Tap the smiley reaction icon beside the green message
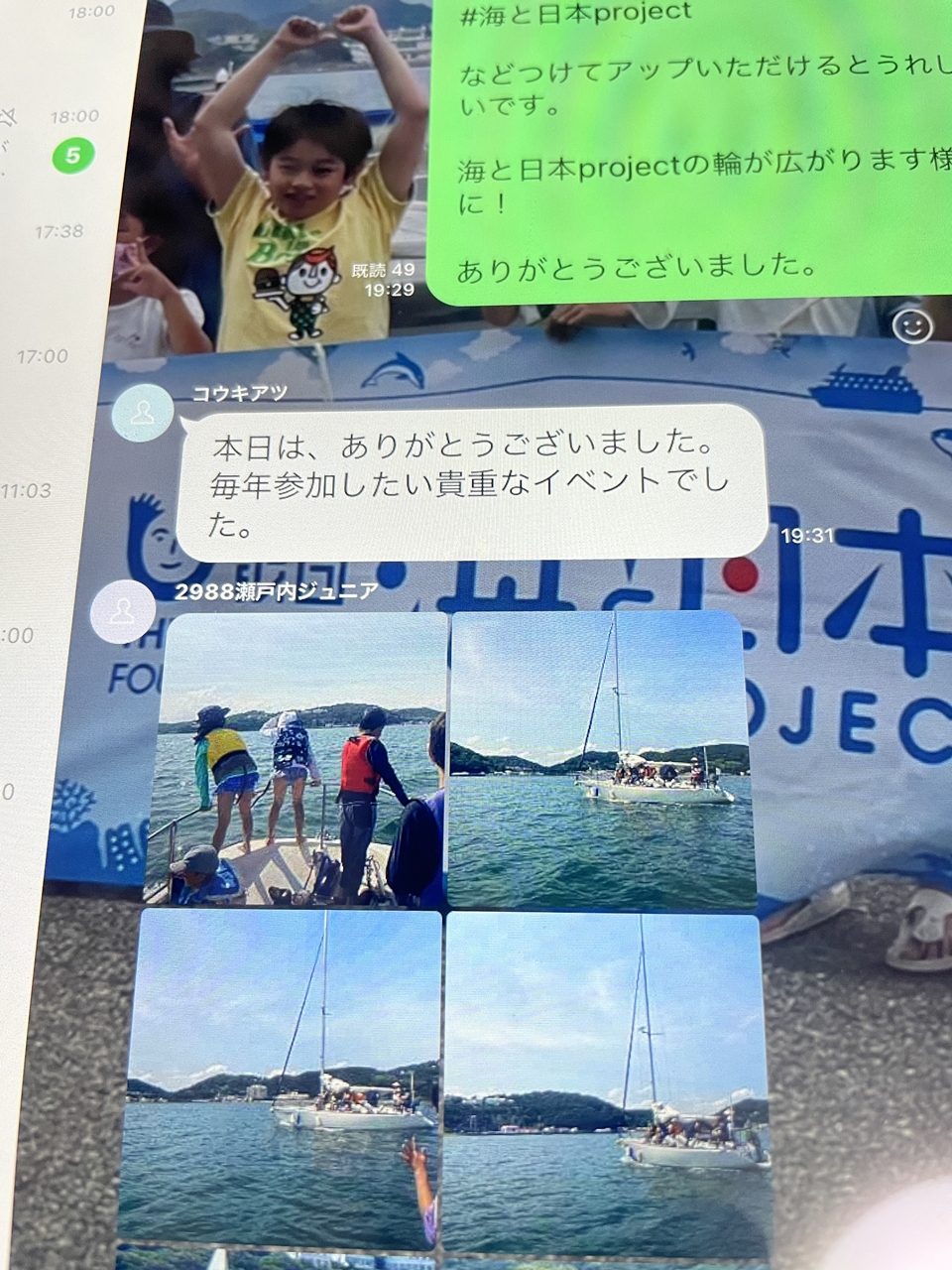Viewport: 952px width, 1270px height. point(911,325)
